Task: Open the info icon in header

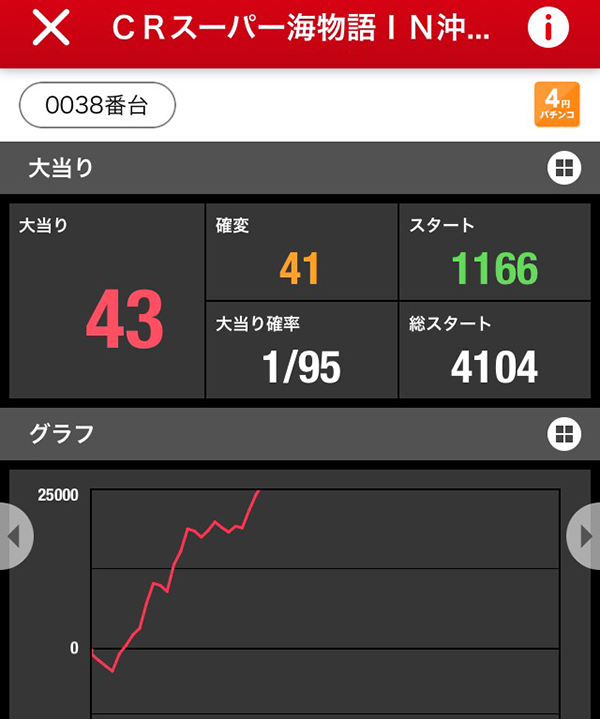Action: click(x=547, y=30)
